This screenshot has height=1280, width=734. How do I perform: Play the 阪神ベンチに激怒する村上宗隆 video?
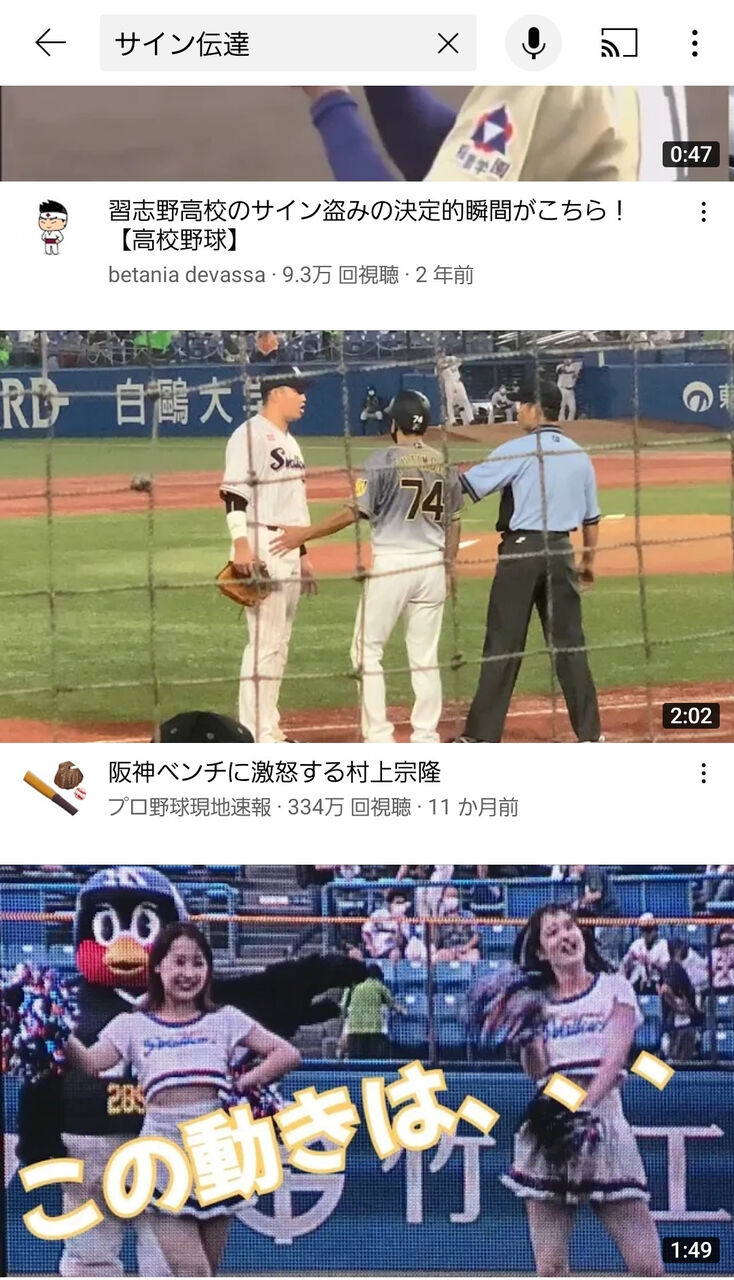[x=367, y=536]
